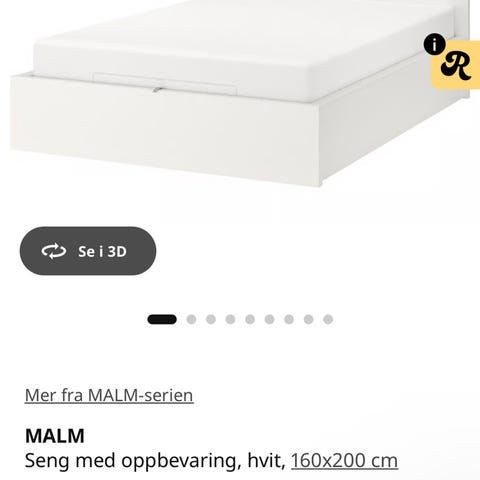Select the 160x200 cm size link
Image resolution: width=480 pixels, height=480 pixels.
tap(344, 461)
